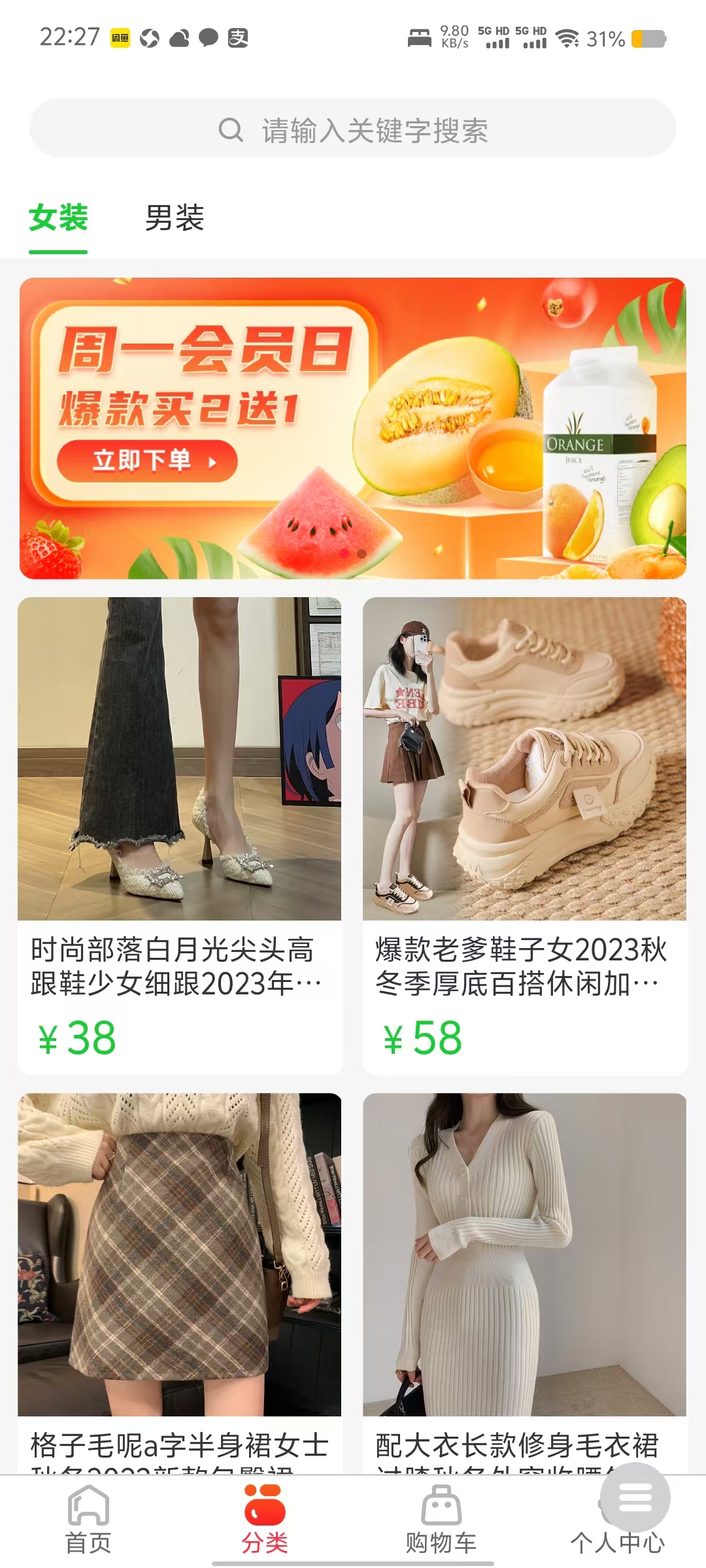The width and height of the screenshot is (706, 1568).
Task: Tap the keyword search box
Action: 353,129
